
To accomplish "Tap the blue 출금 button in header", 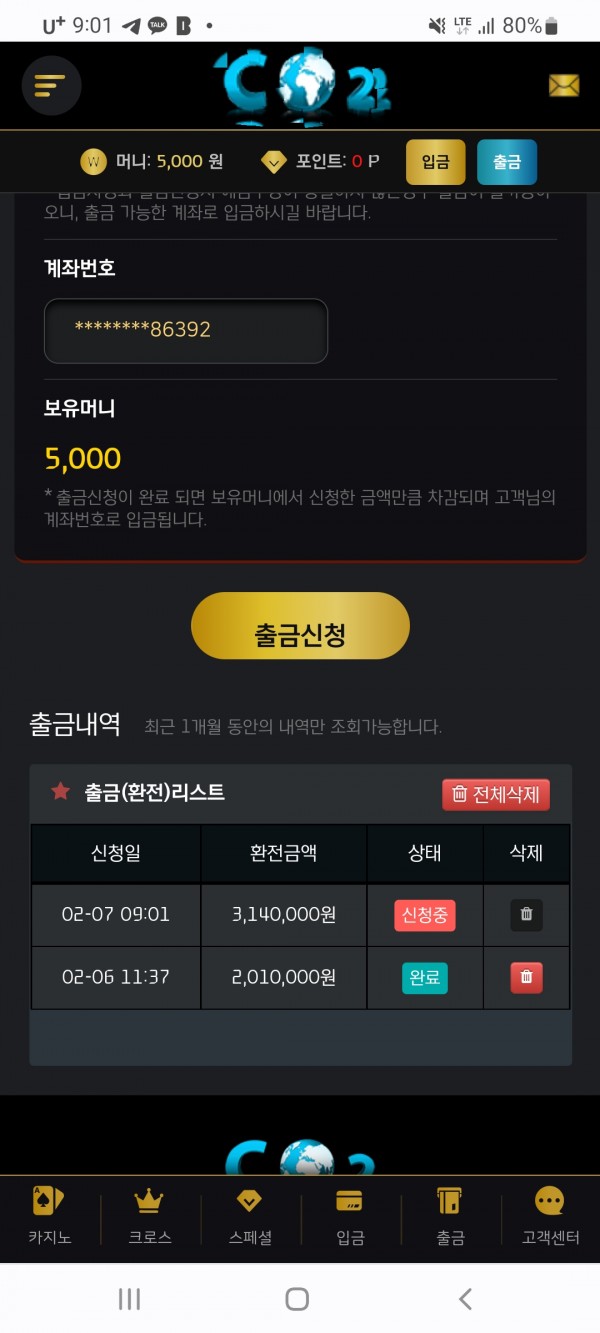I will click(507, 162).
